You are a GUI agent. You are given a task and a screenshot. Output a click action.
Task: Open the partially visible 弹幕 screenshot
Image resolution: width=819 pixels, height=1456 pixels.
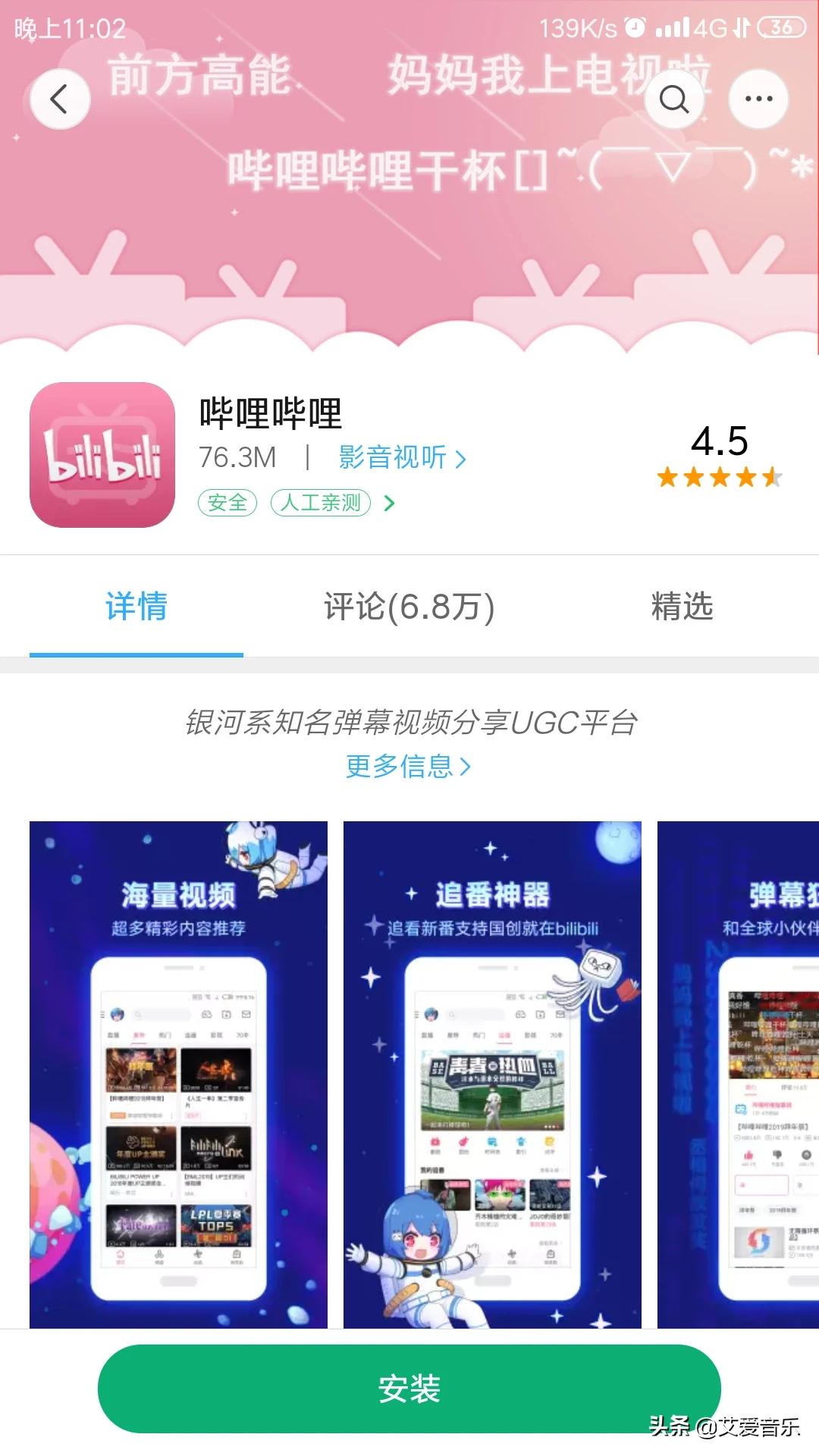tap(738, 1075)
